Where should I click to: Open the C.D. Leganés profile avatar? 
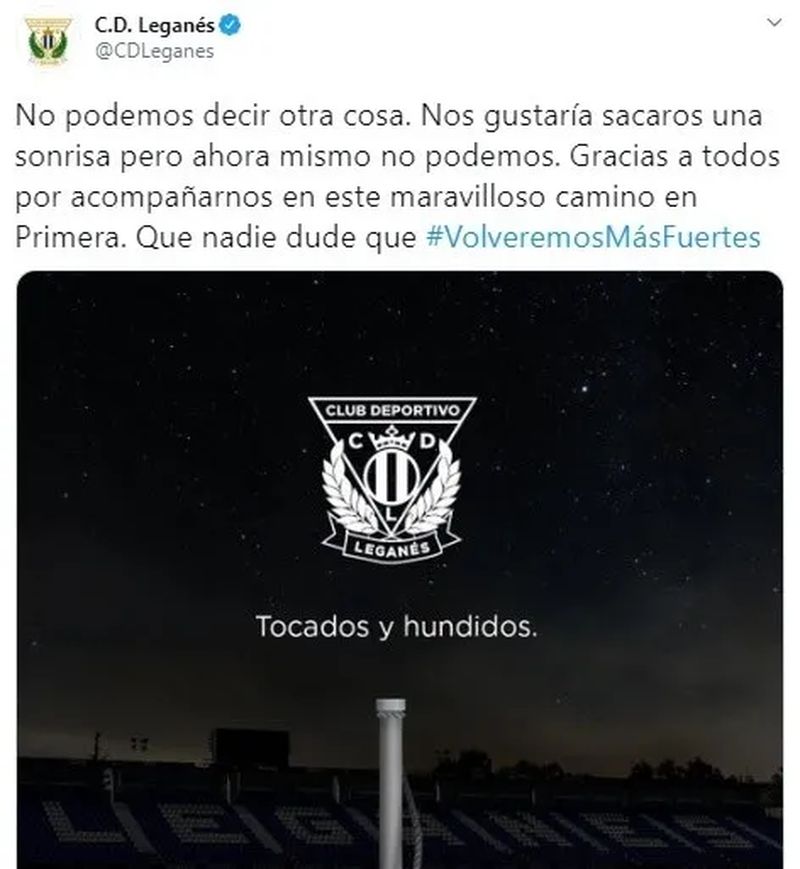(47, 41)
